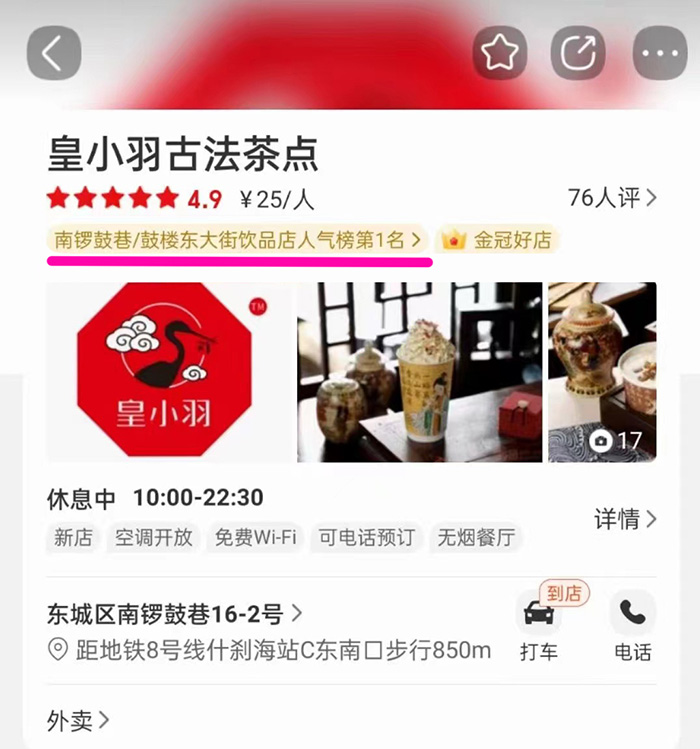Hail a ride with 打车
This screenshot has height=749, width=700.
coord(539,628)
